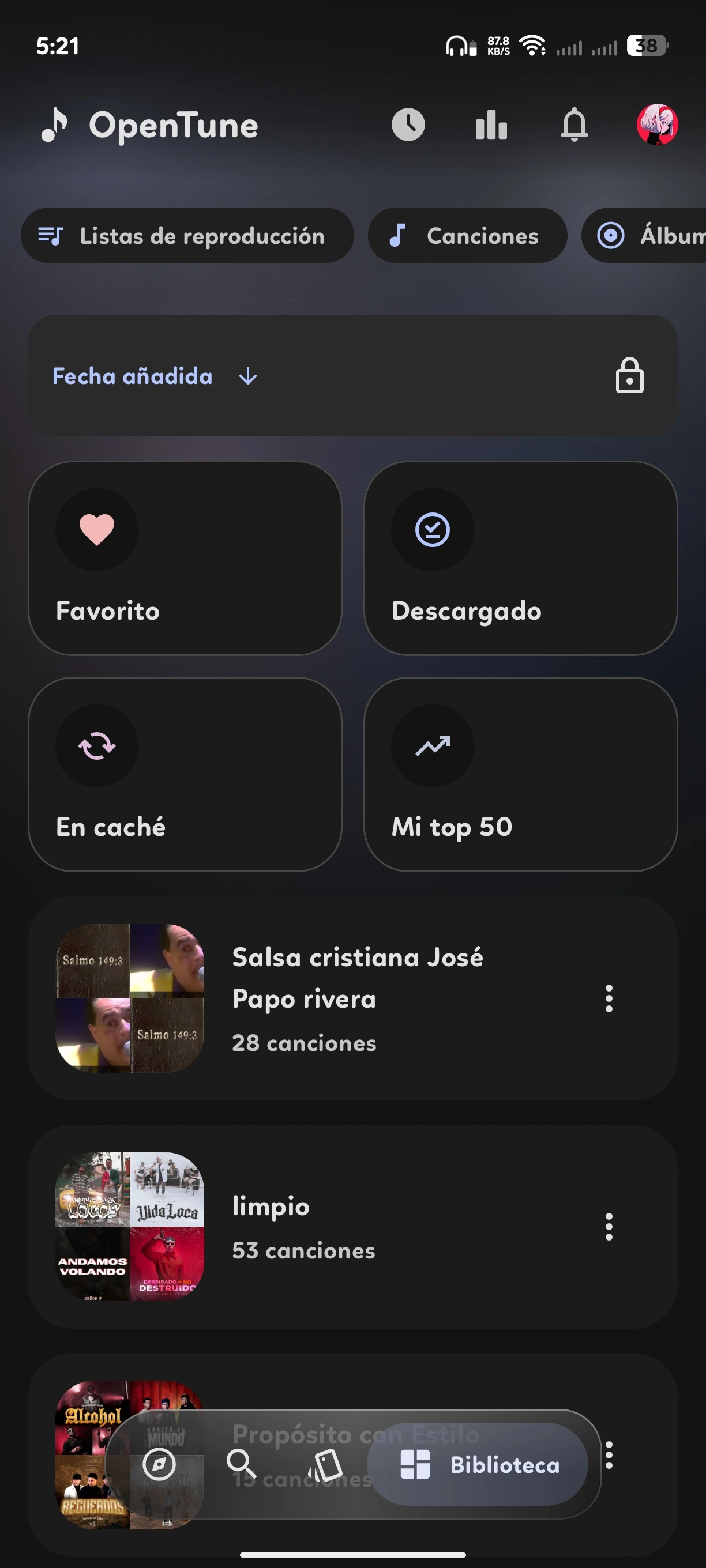The width and height of the screenshot is (706, 1568).
Task: Select the Canciones chip
Action: (x=467, y=236)
